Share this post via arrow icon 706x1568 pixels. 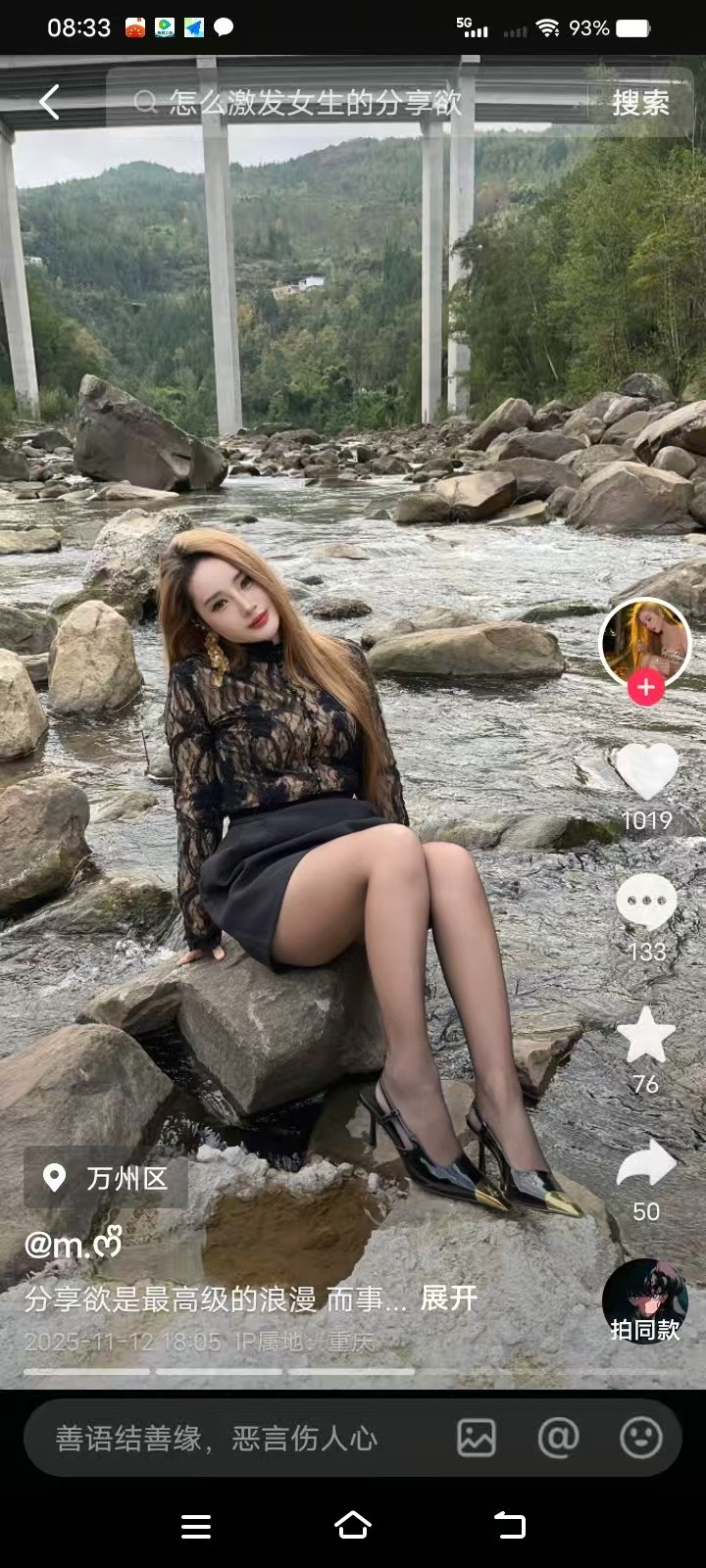pyautogui.click(x=645, y=1166)
